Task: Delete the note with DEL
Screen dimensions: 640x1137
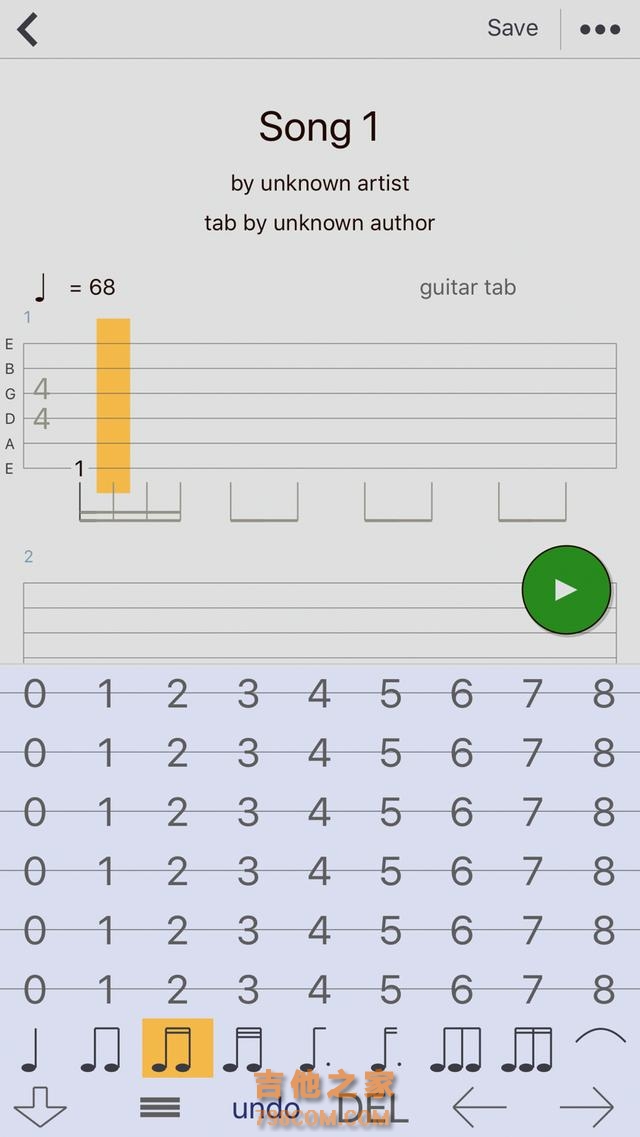Action: 373,1108
